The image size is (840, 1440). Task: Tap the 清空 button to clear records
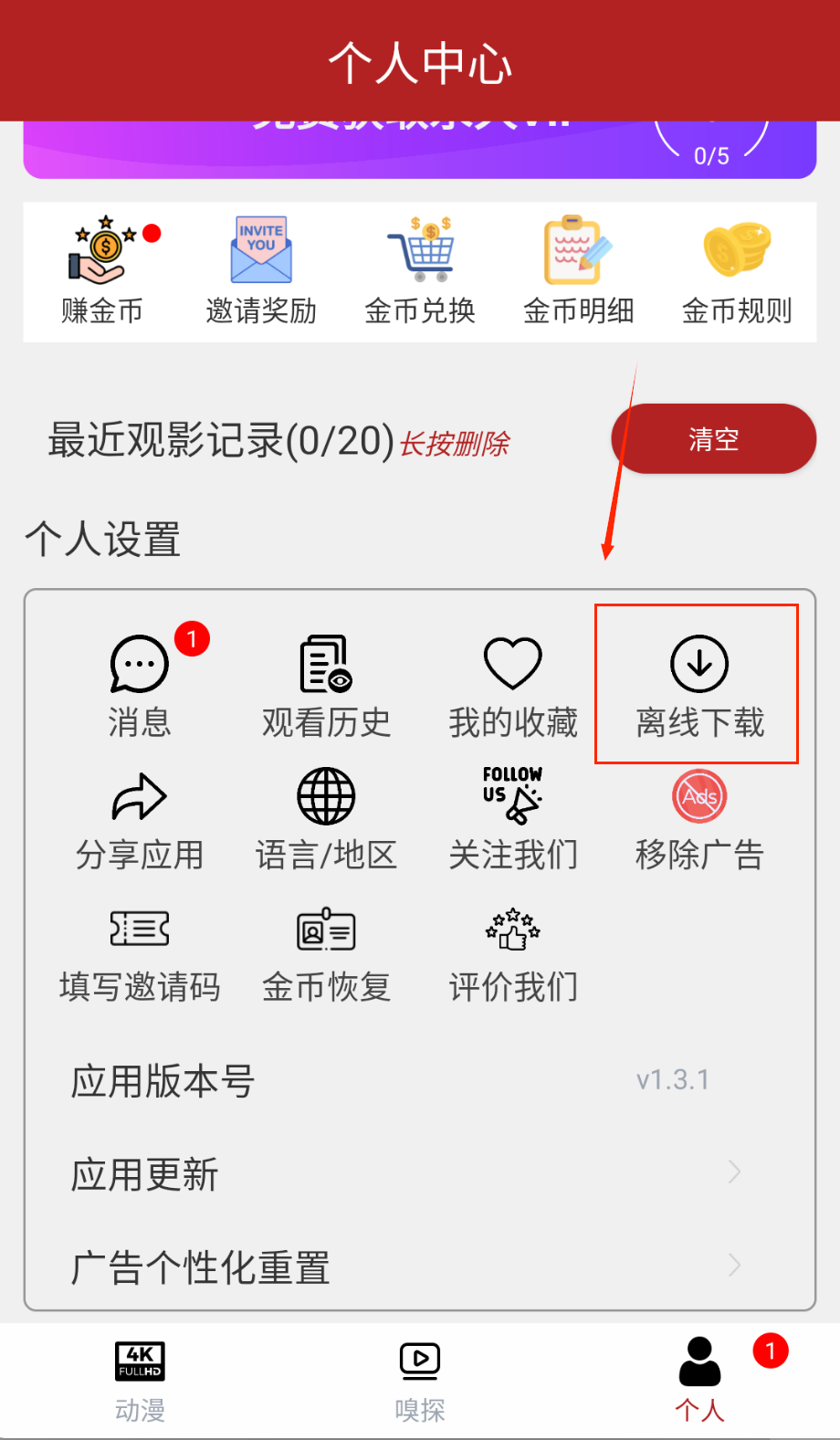(713, 439)
